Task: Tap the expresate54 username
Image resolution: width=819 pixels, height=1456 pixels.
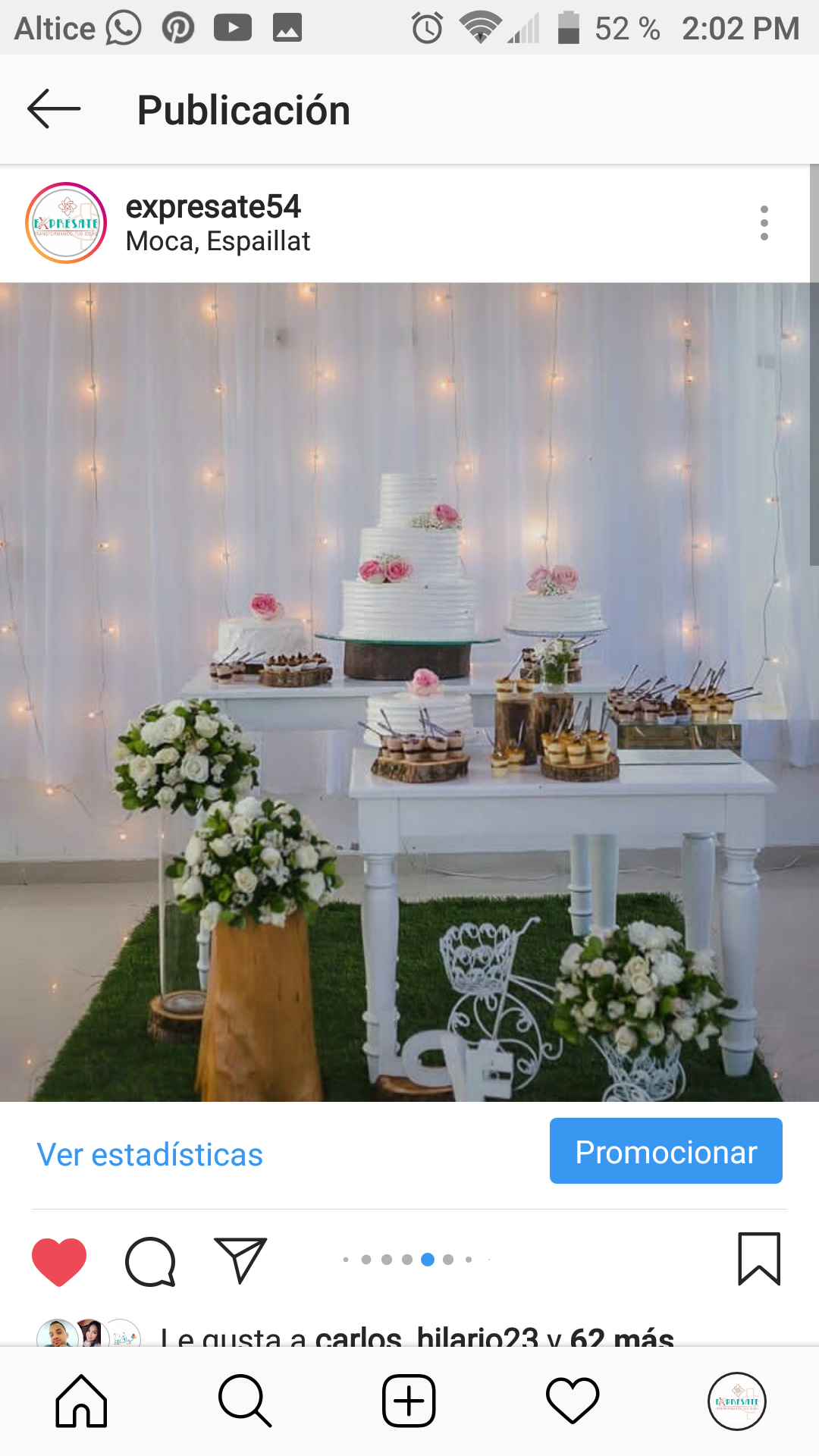Action: [x=213, y=206]
